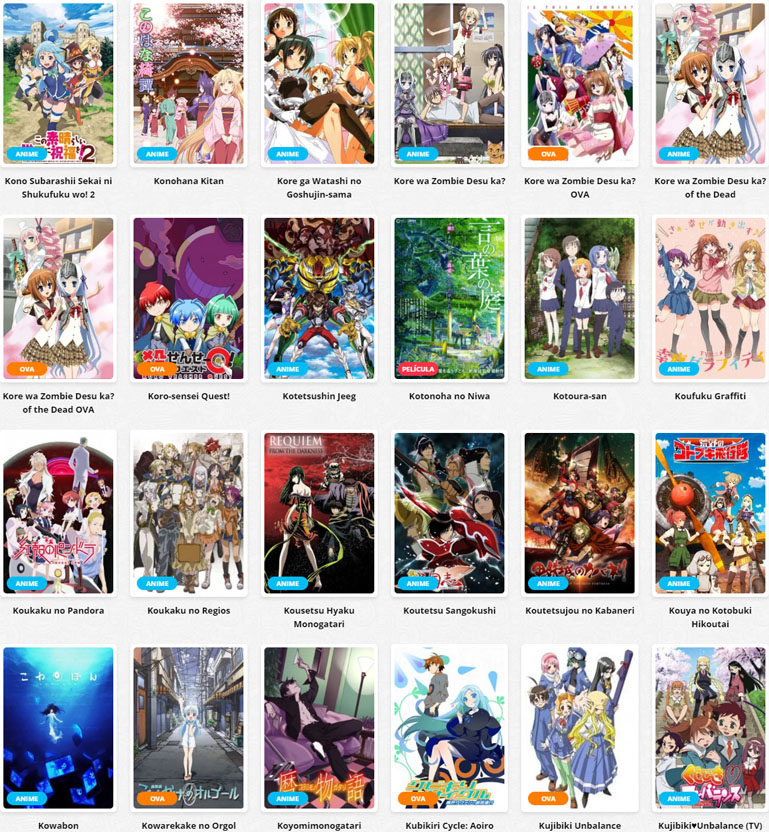This screenshot has width=769, height=832.
Task: Open Koutetsu Sangokushi anime
Action: [x=450, y=513]
